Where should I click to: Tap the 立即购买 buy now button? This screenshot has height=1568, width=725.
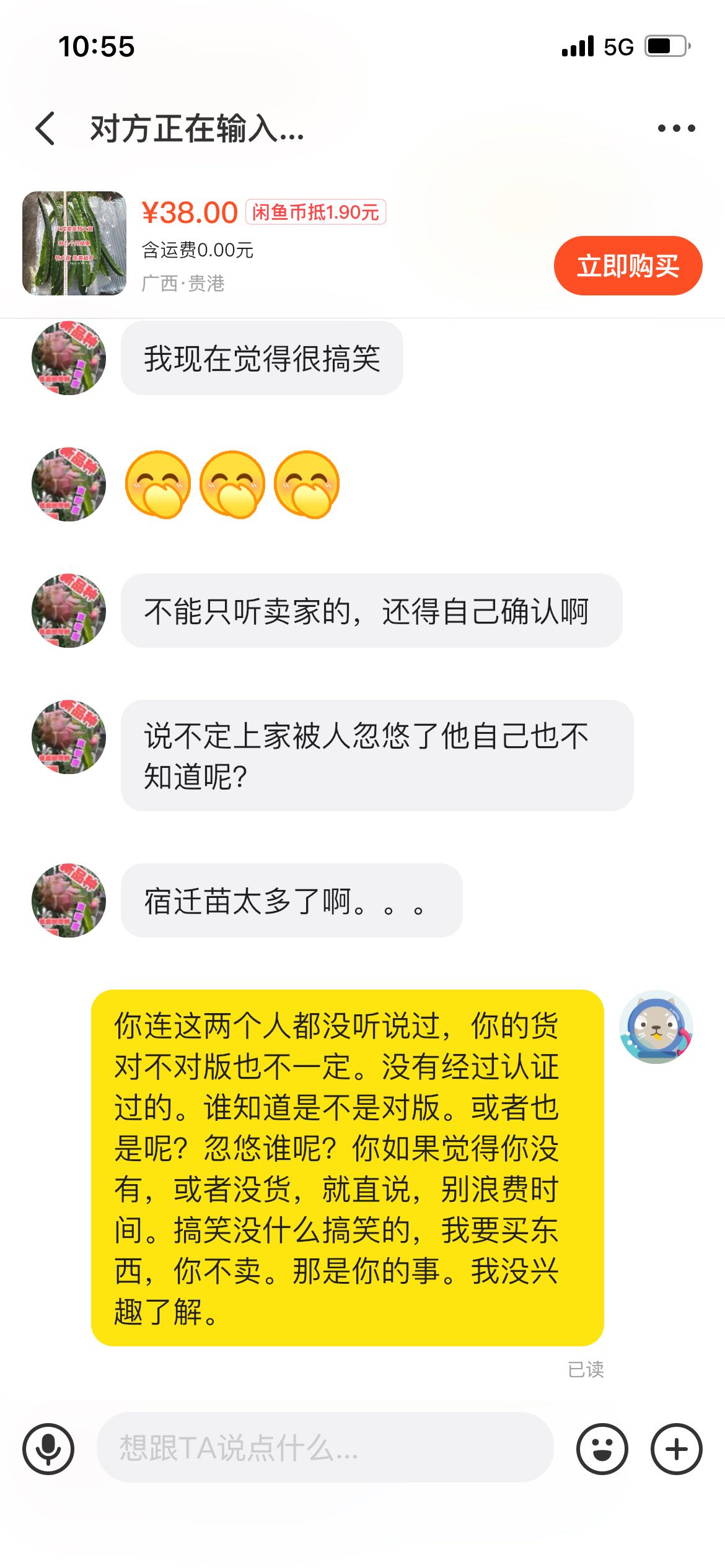[x=628, y=266]
